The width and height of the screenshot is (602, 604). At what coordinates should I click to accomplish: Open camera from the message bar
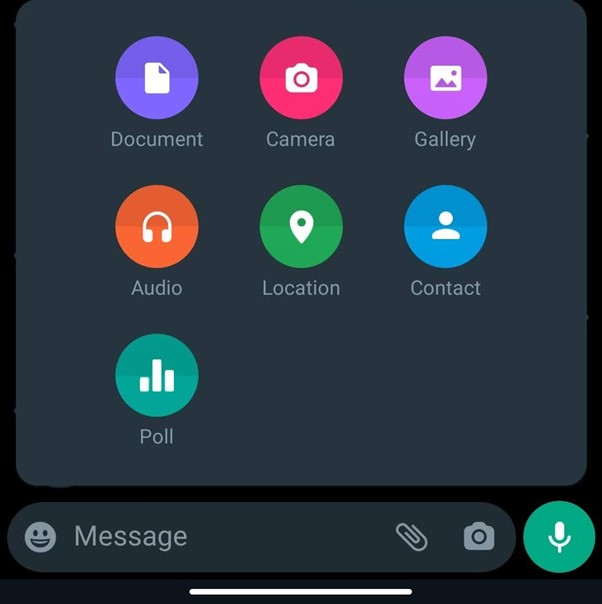click(x=479, y=537)
